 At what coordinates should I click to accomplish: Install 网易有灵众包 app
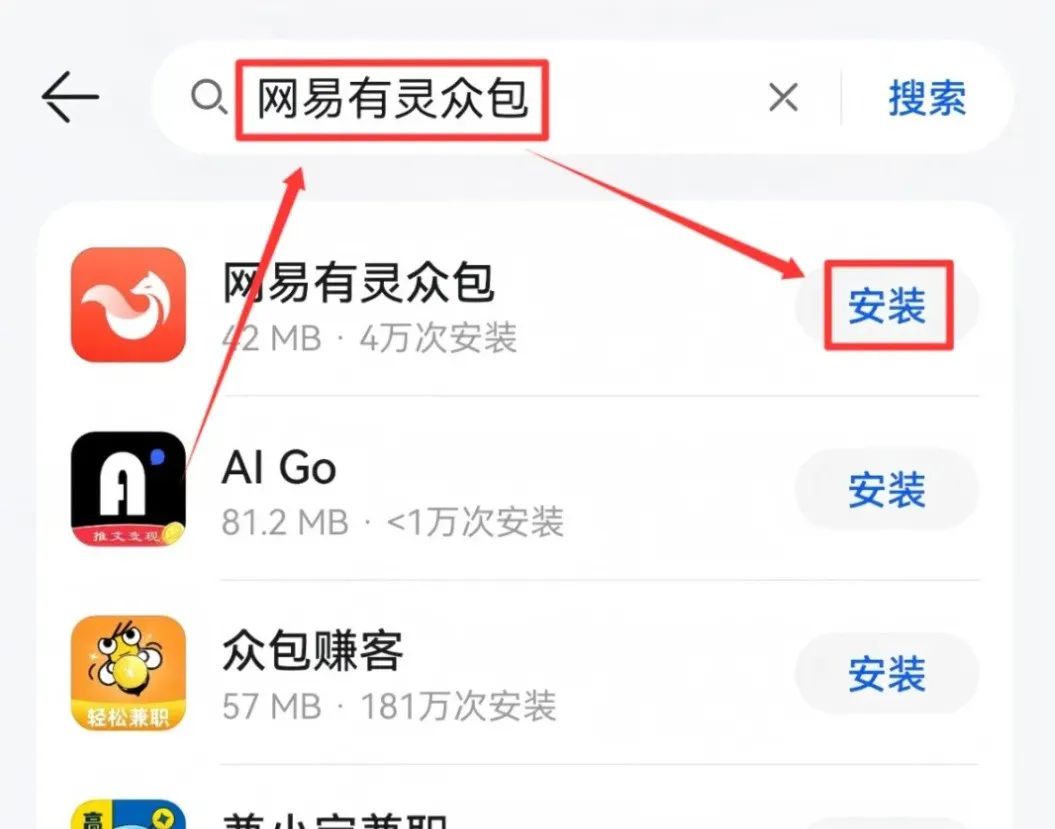pos(887,306)
